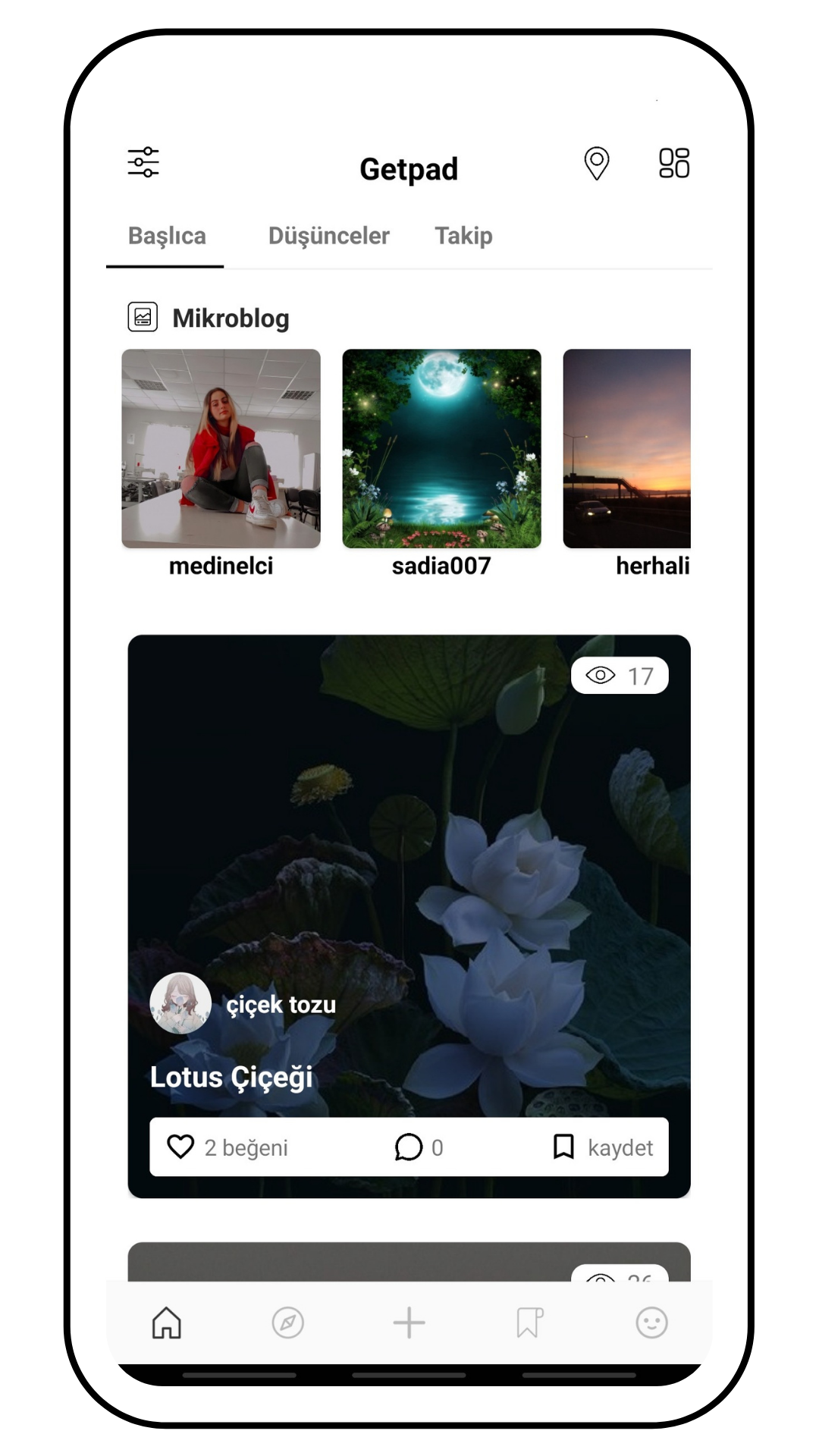Open sadia007's microblog
Screen dimensions: 819x1456
click(x=441, y=449)
